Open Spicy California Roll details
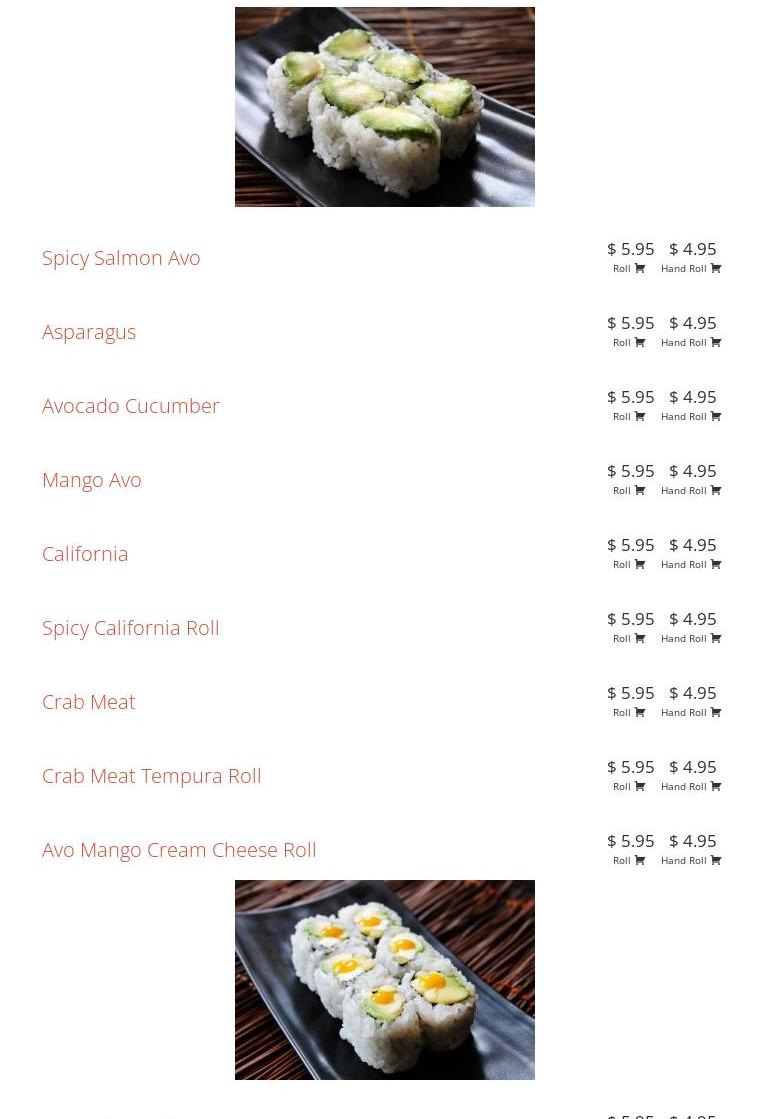 coord(131,628)
